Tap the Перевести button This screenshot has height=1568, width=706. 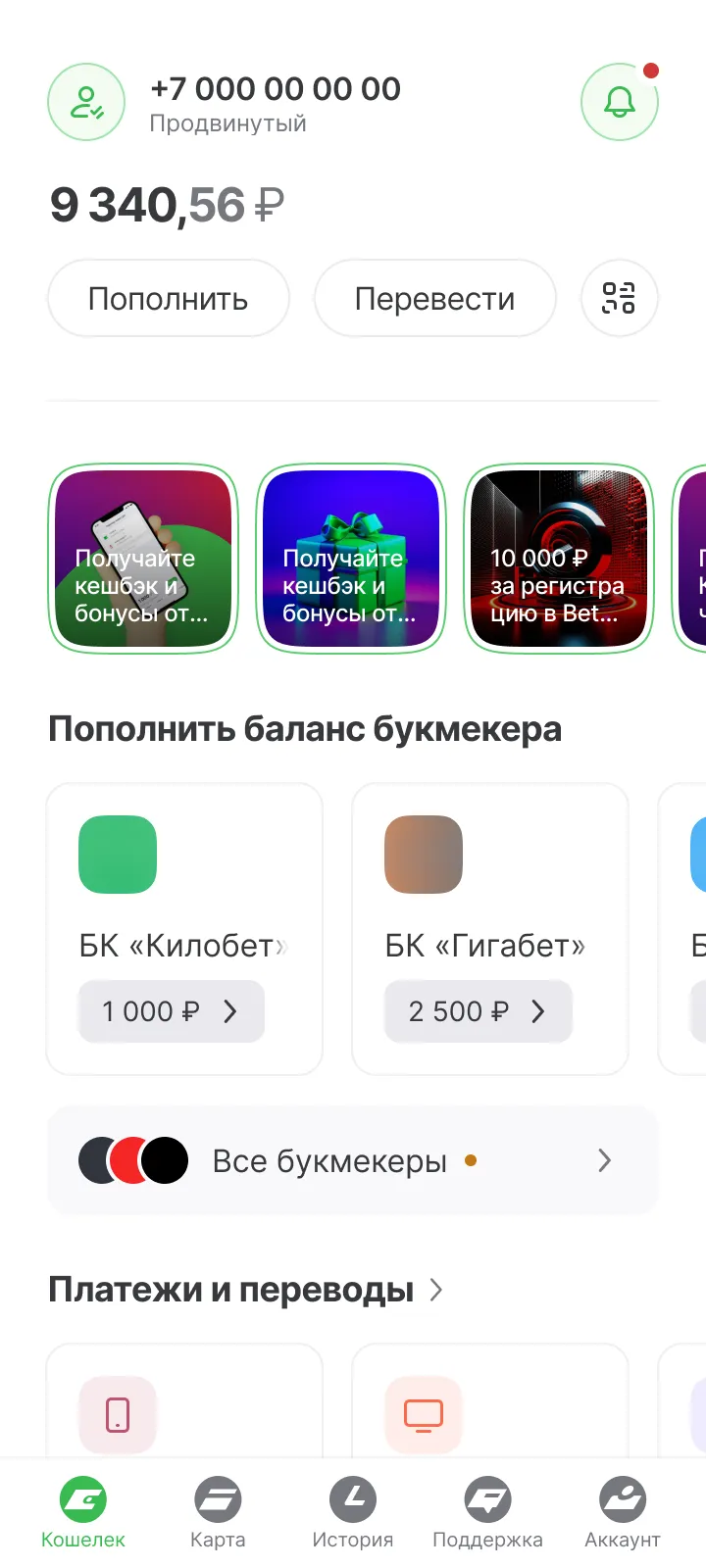(x=434, y=298)
